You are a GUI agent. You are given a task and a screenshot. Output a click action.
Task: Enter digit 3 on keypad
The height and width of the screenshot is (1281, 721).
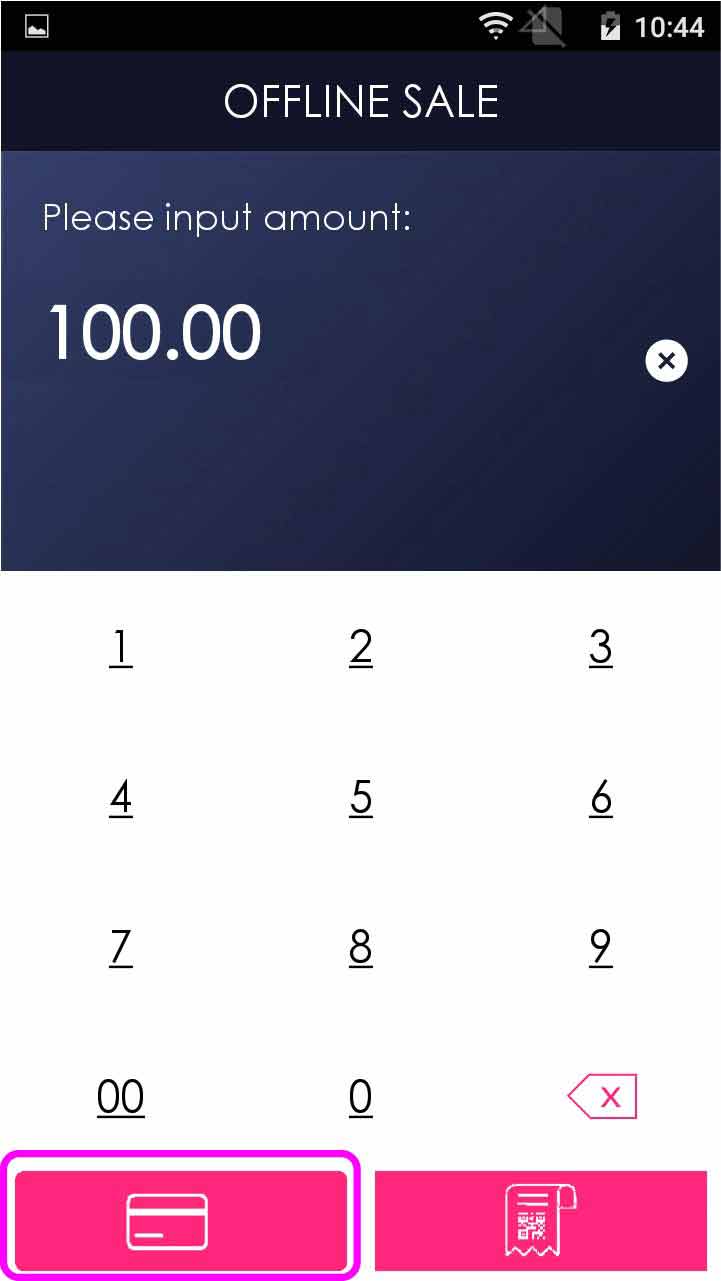600,648
